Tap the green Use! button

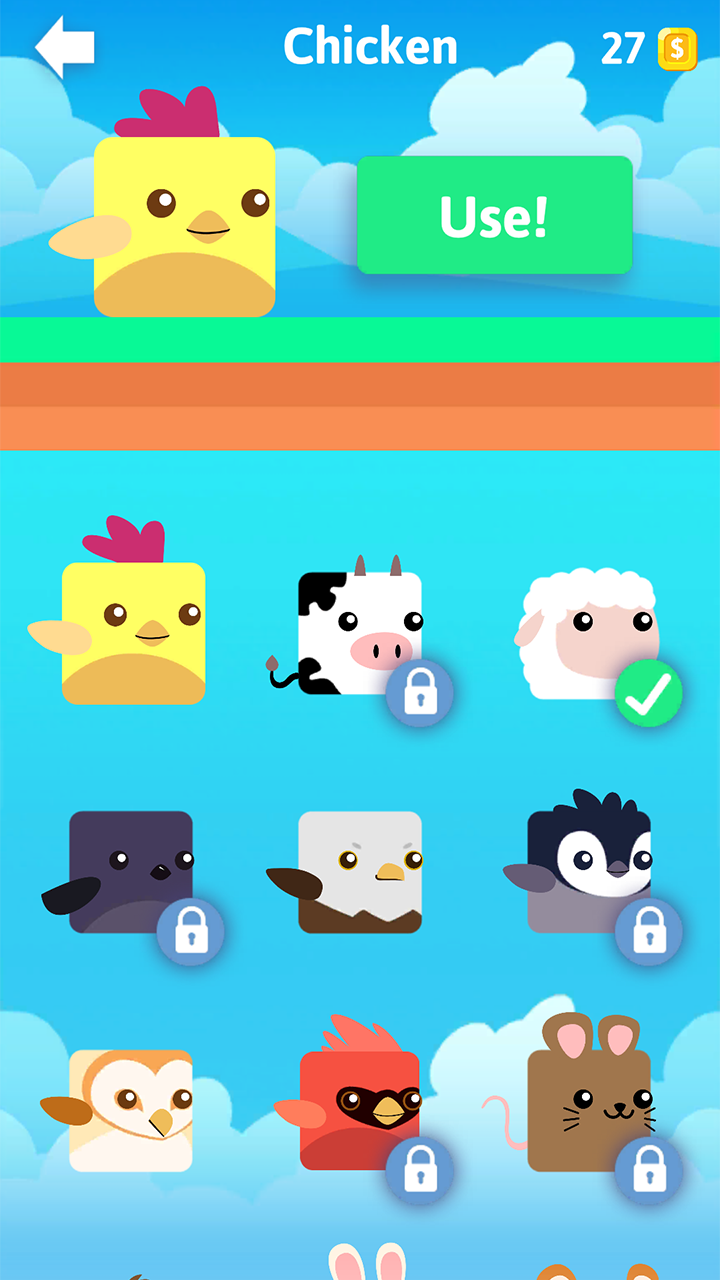coord(494,215)
